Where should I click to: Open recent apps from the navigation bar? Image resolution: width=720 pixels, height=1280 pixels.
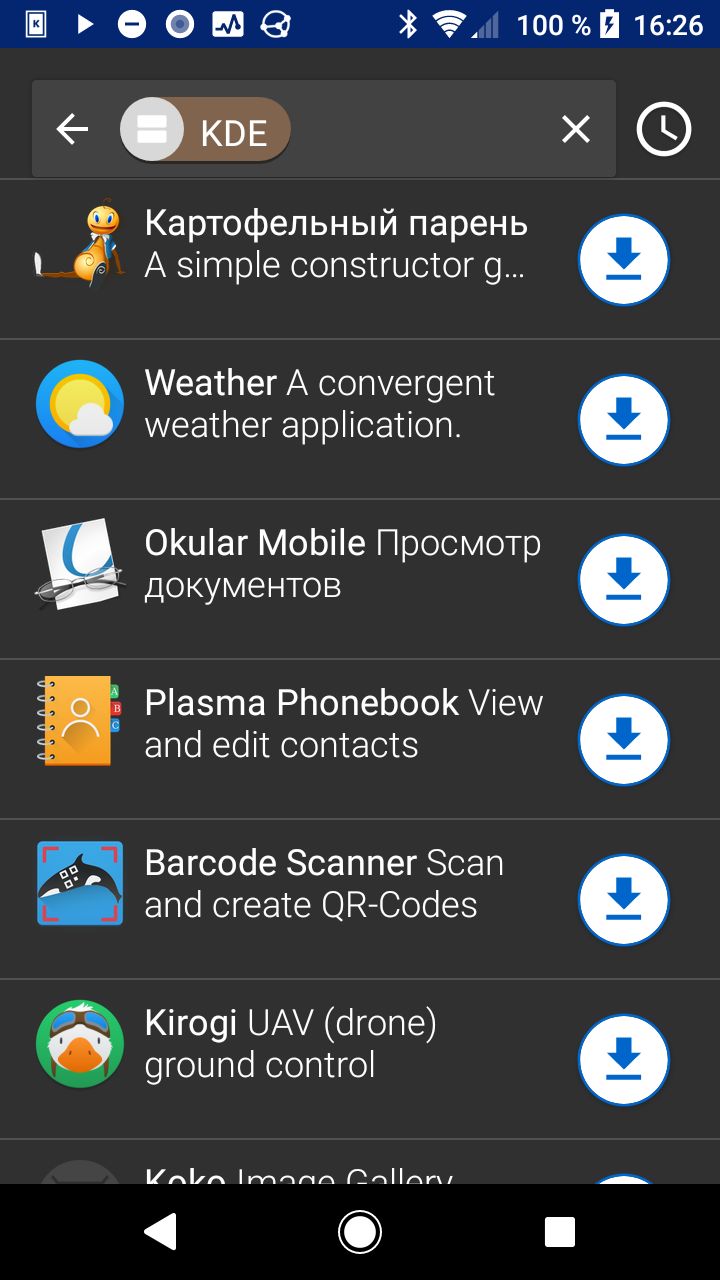pyautogui.click(x=560, y=1232)
